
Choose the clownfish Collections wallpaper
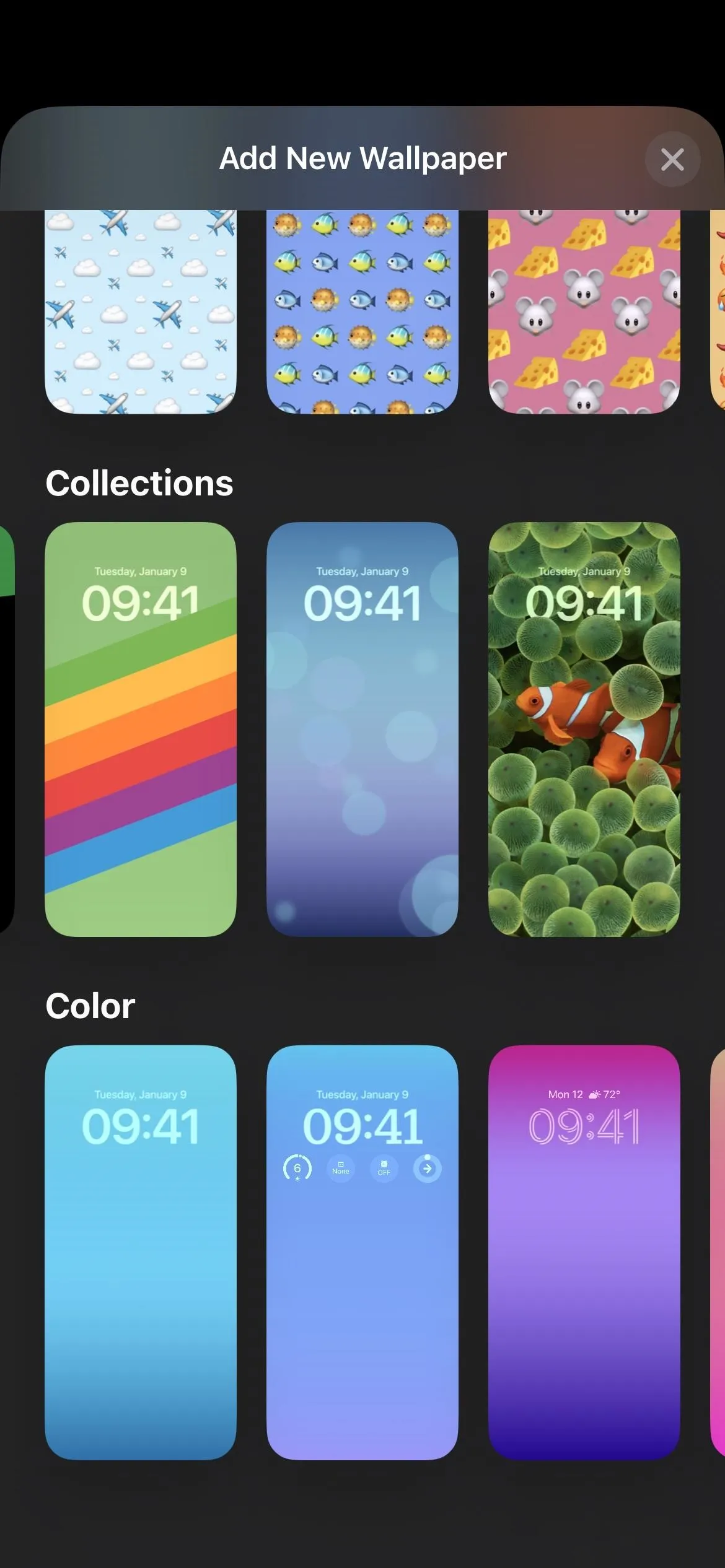[x=584, y=730]
